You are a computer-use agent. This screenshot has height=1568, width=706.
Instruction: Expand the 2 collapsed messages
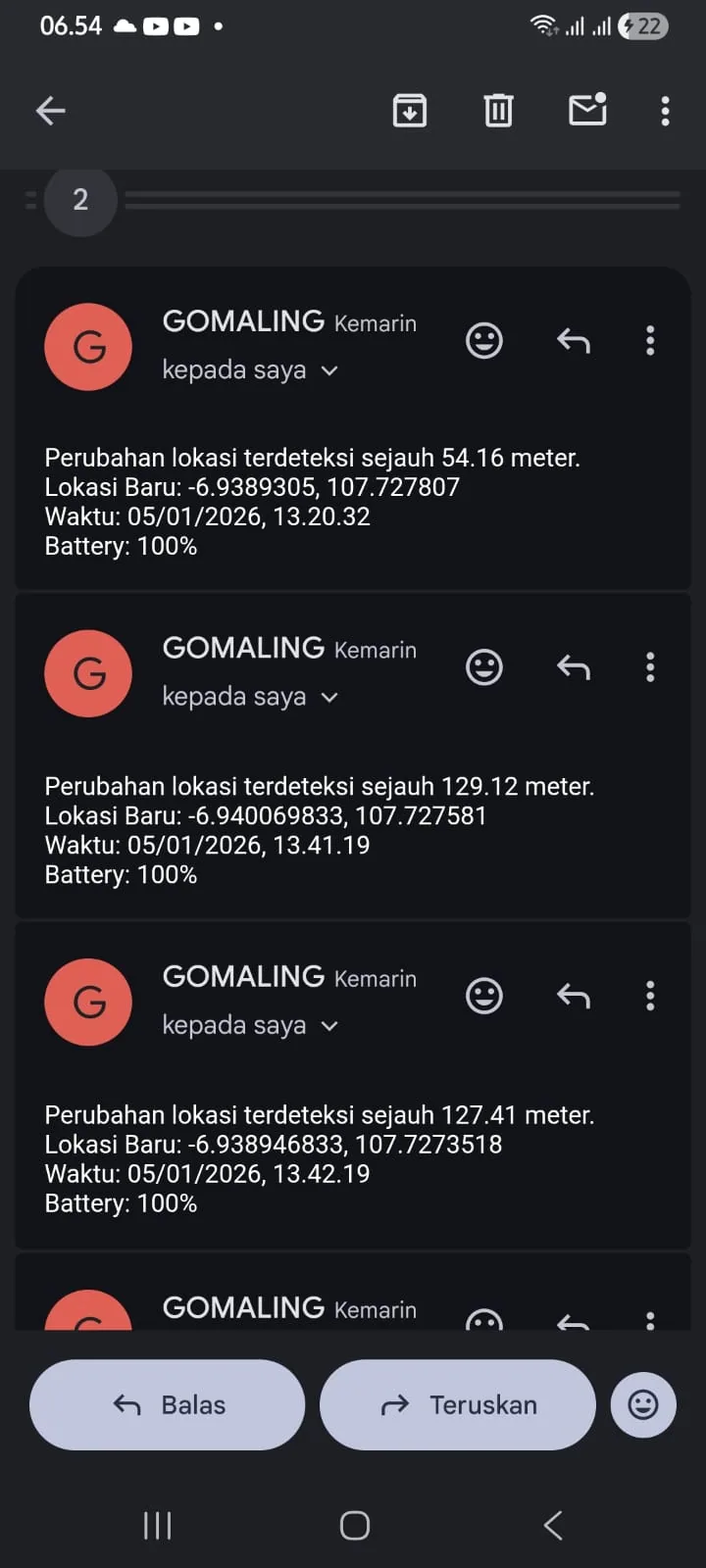80,200
